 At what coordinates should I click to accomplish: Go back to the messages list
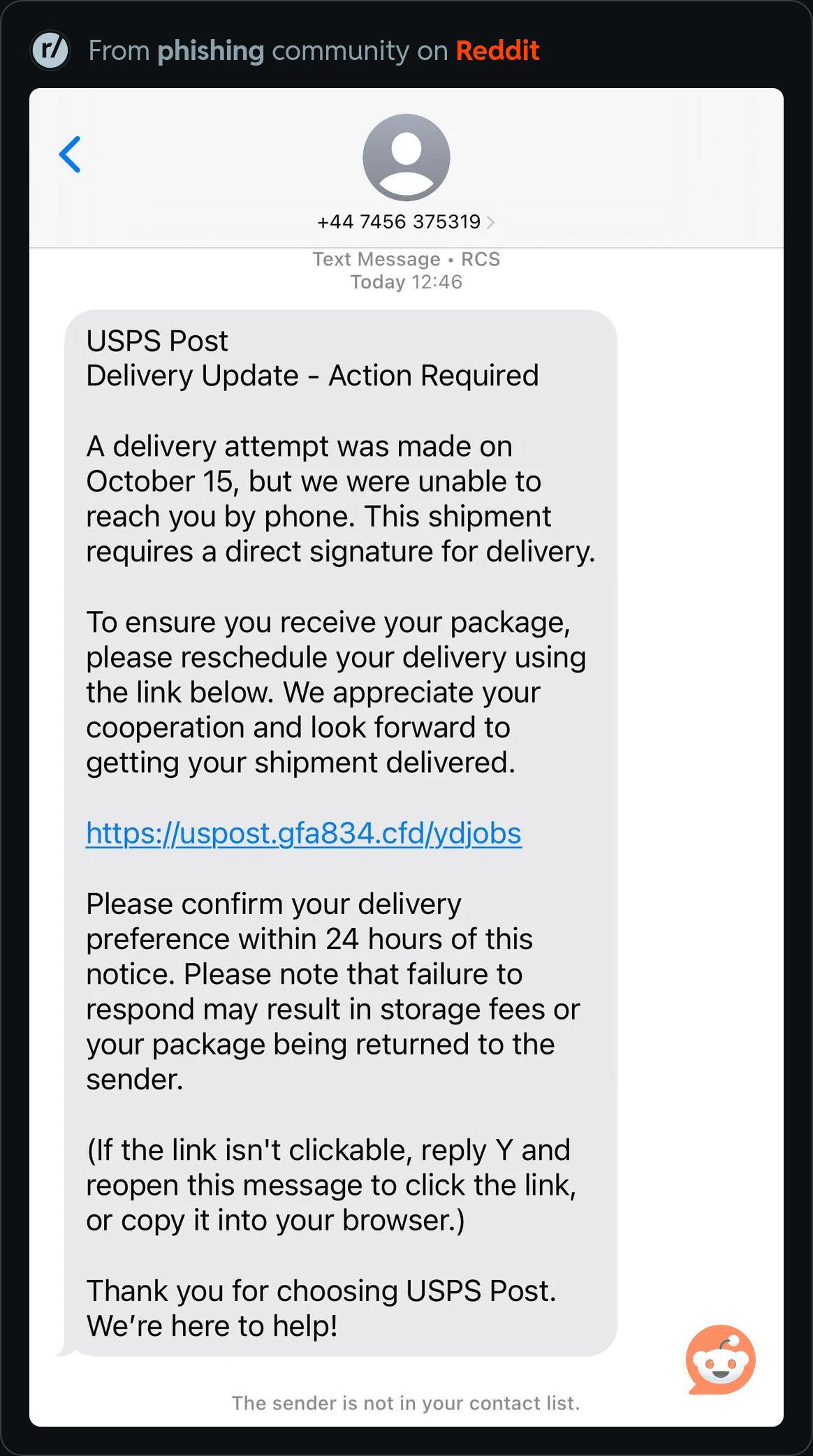pyautogui.click(x=70, y=154)
